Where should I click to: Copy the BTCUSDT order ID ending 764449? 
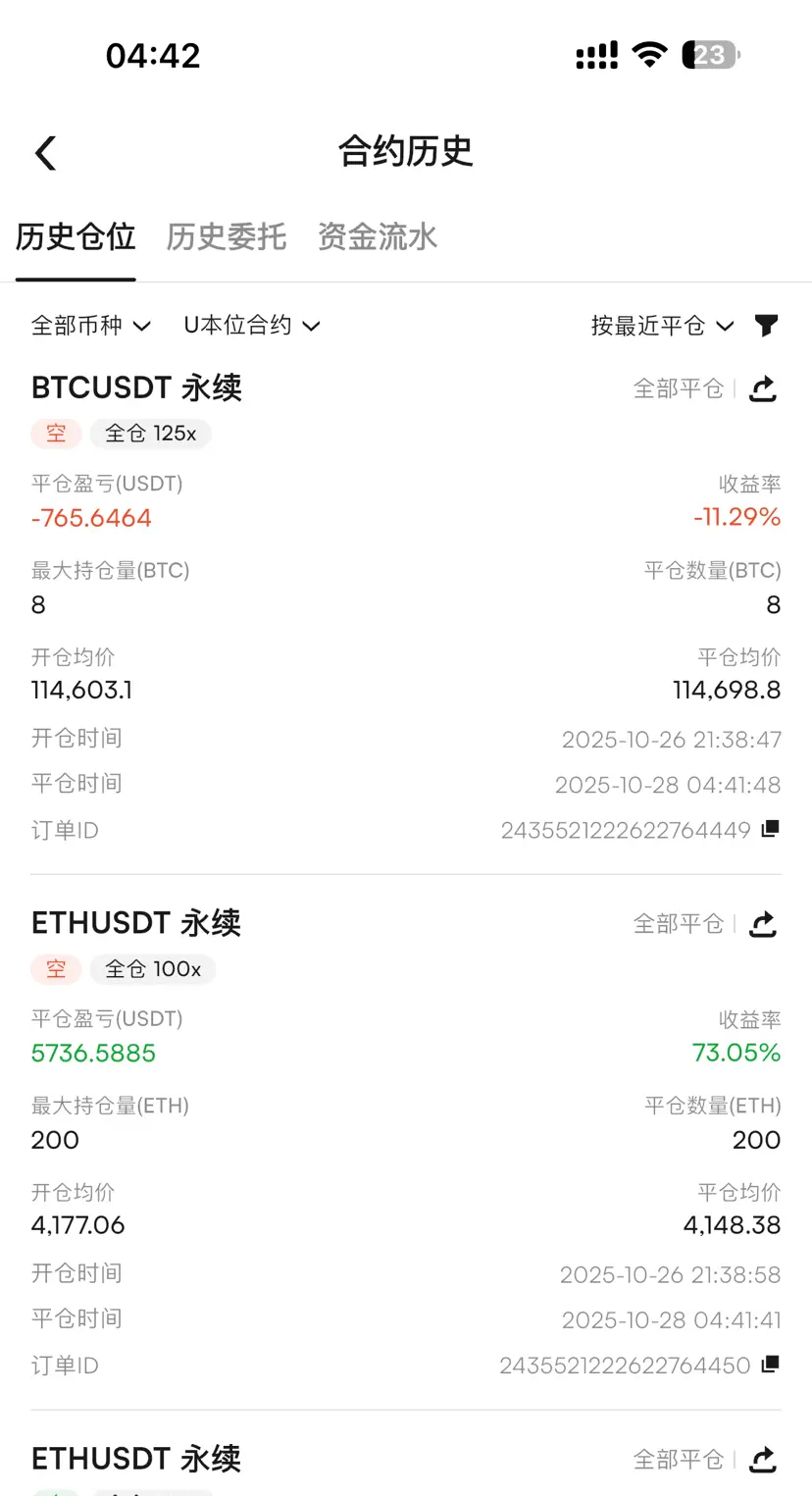coord(771,829)
